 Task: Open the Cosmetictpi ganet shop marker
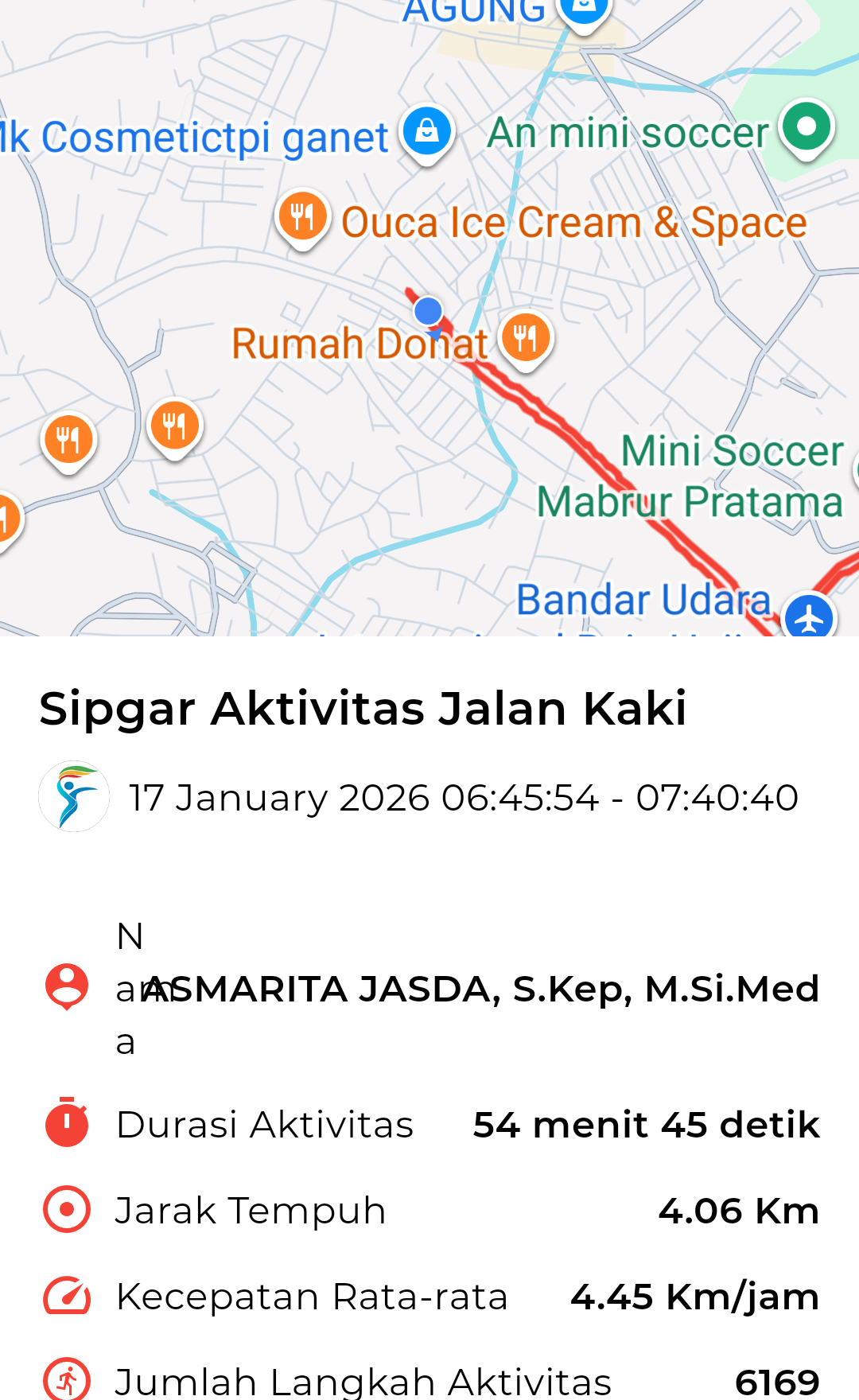427,131
